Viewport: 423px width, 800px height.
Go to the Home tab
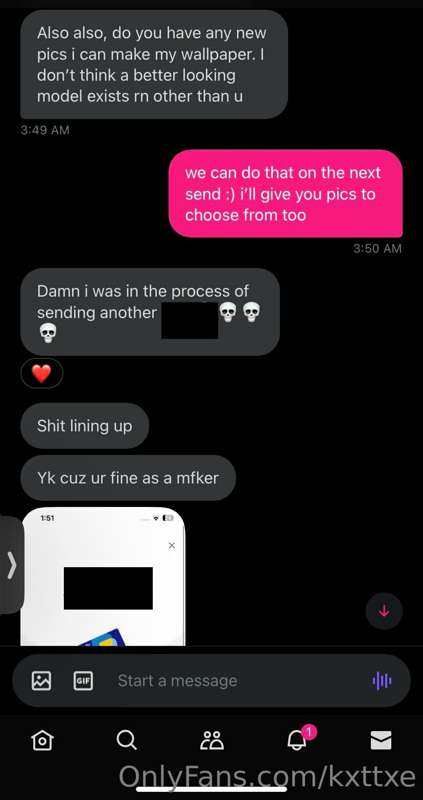pyautogui.click(x=41, y=740)
